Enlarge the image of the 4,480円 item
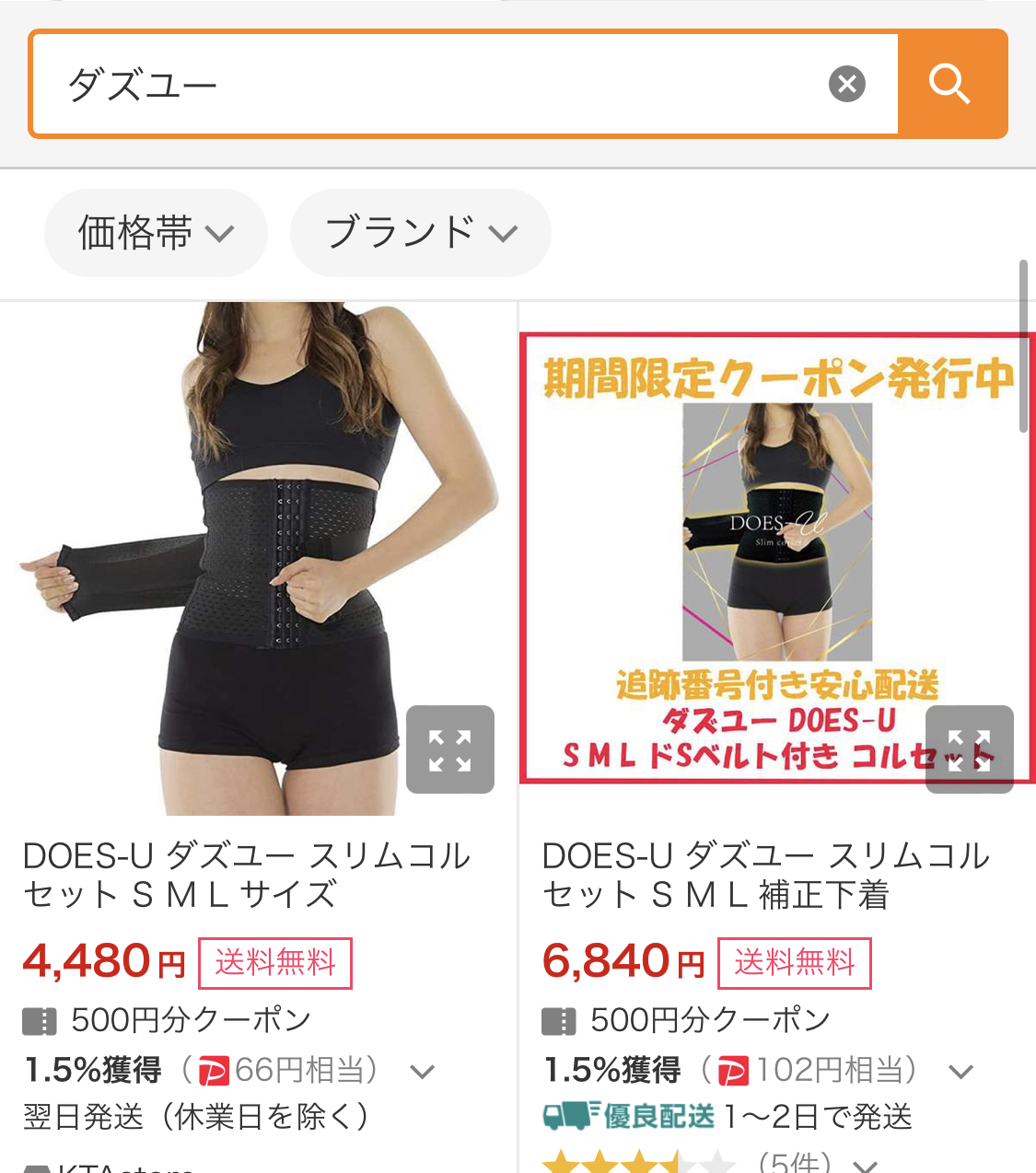 tap(450, 749)
